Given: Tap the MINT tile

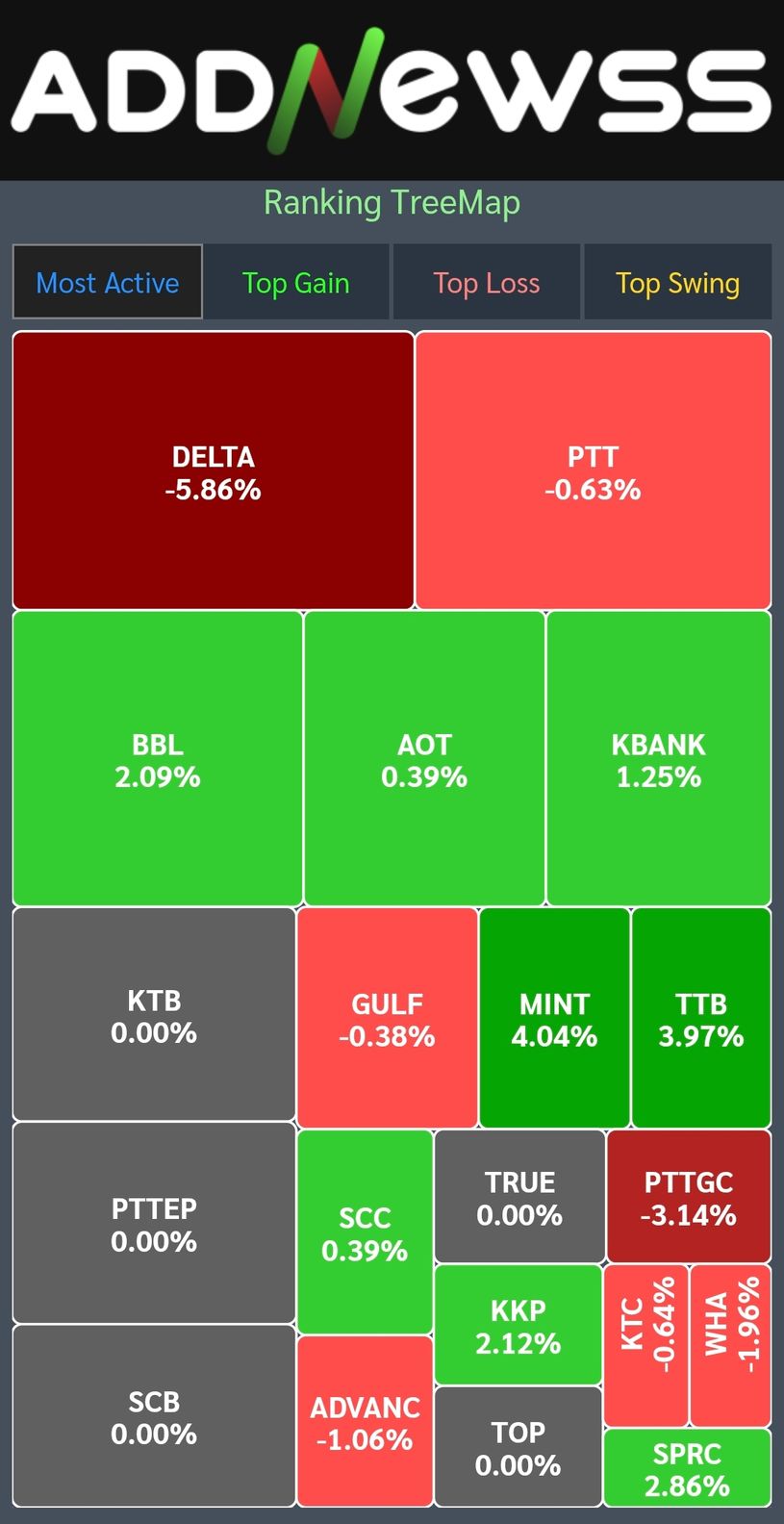Looking at the screenshot, I should click(x=554, y=1018).
